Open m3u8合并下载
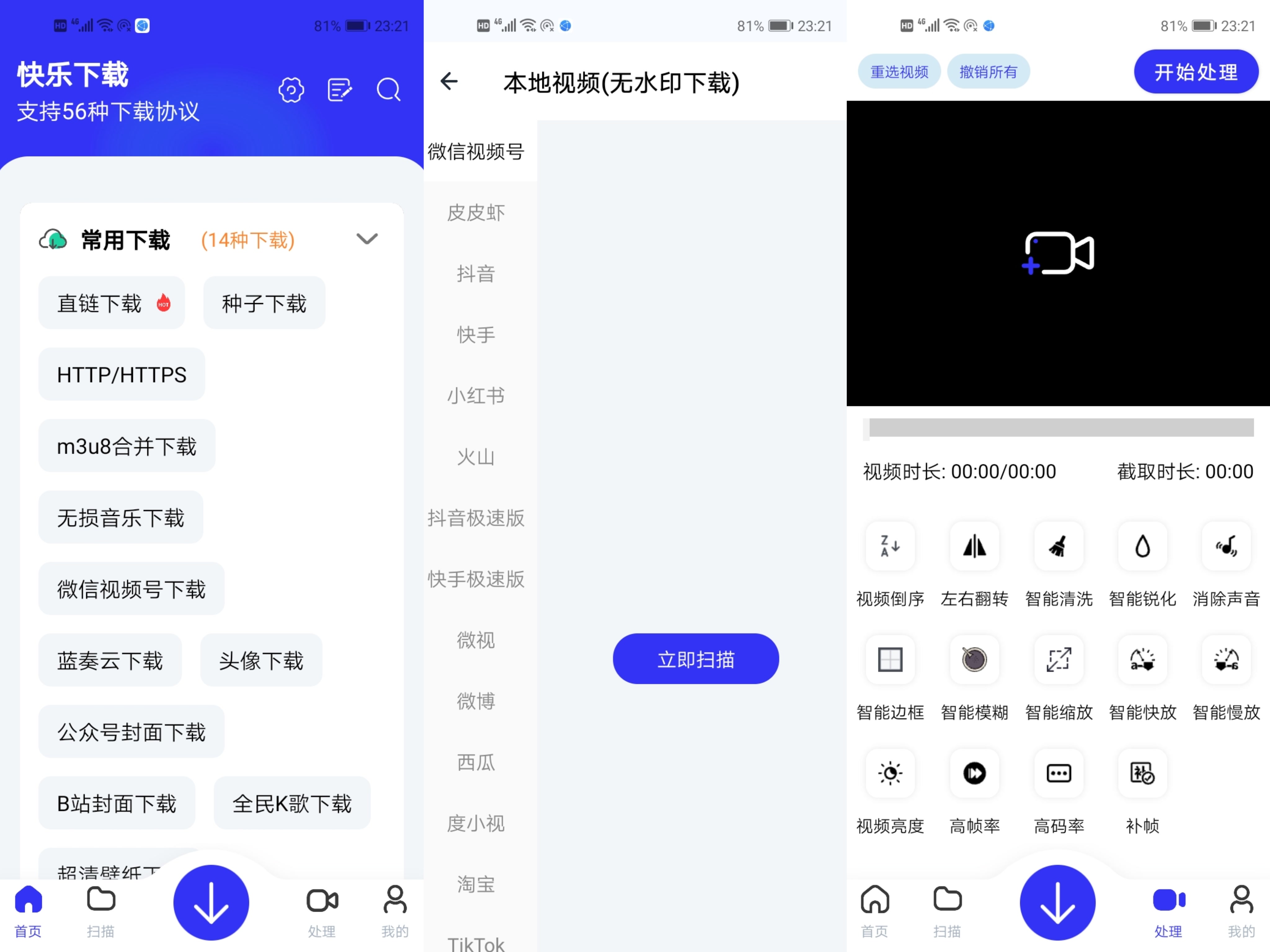1270x952 pixels. [126, 446]
